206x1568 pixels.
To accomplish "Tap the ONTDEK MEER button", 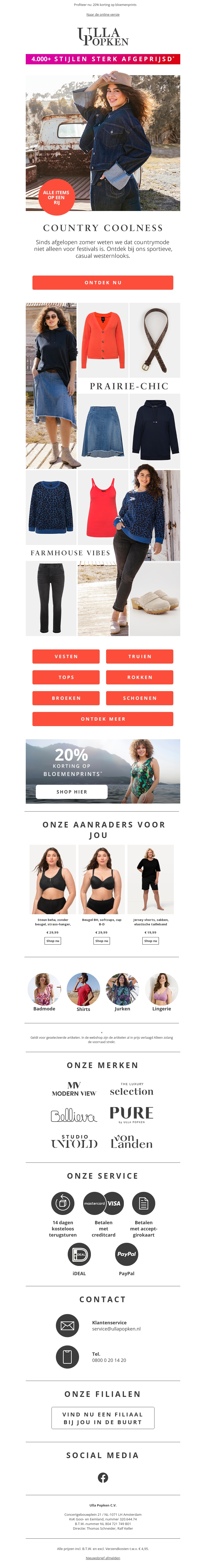I will 102,719.
